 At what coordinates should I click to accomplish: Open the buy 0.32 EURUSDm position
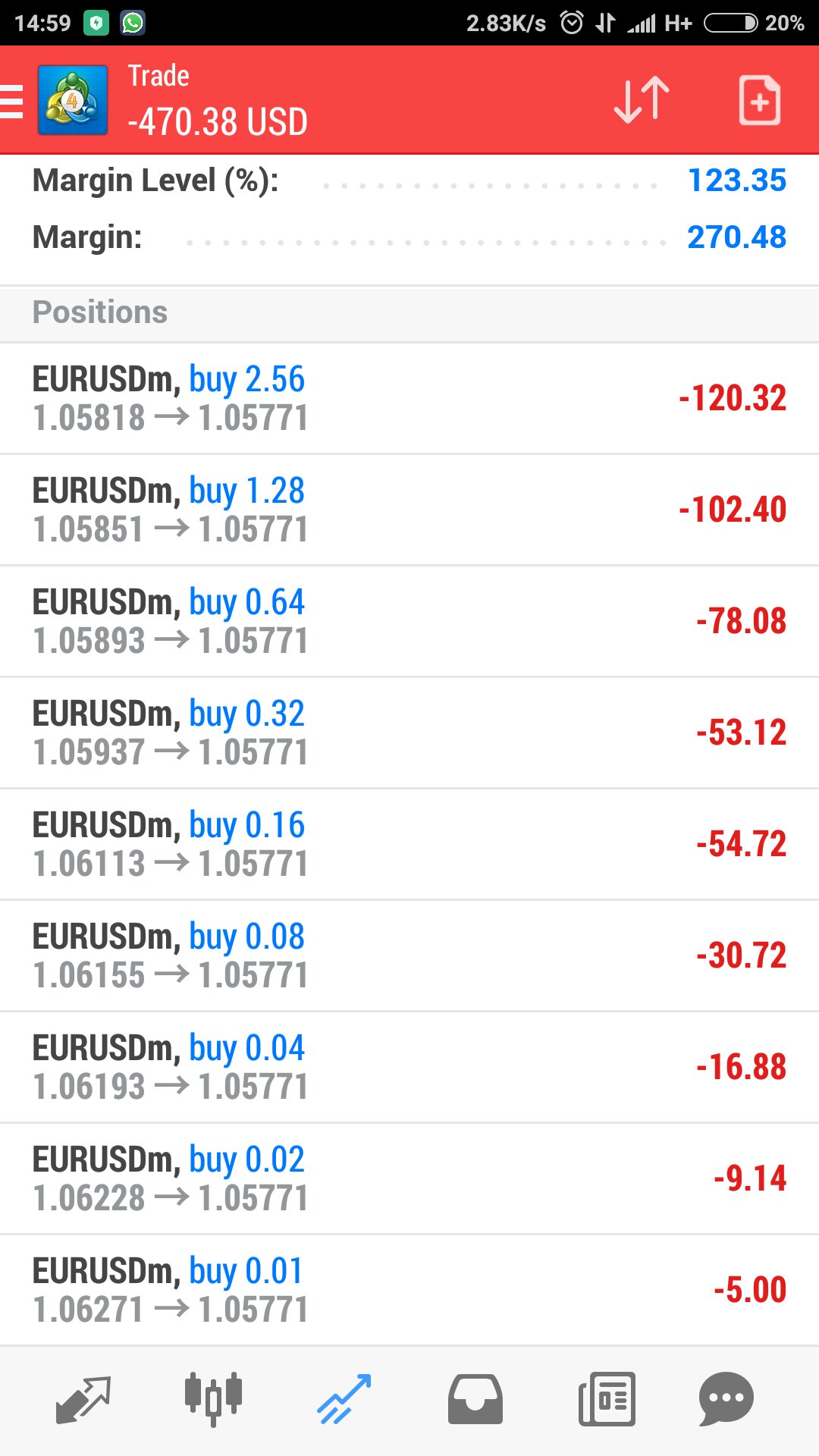[409, 733]
